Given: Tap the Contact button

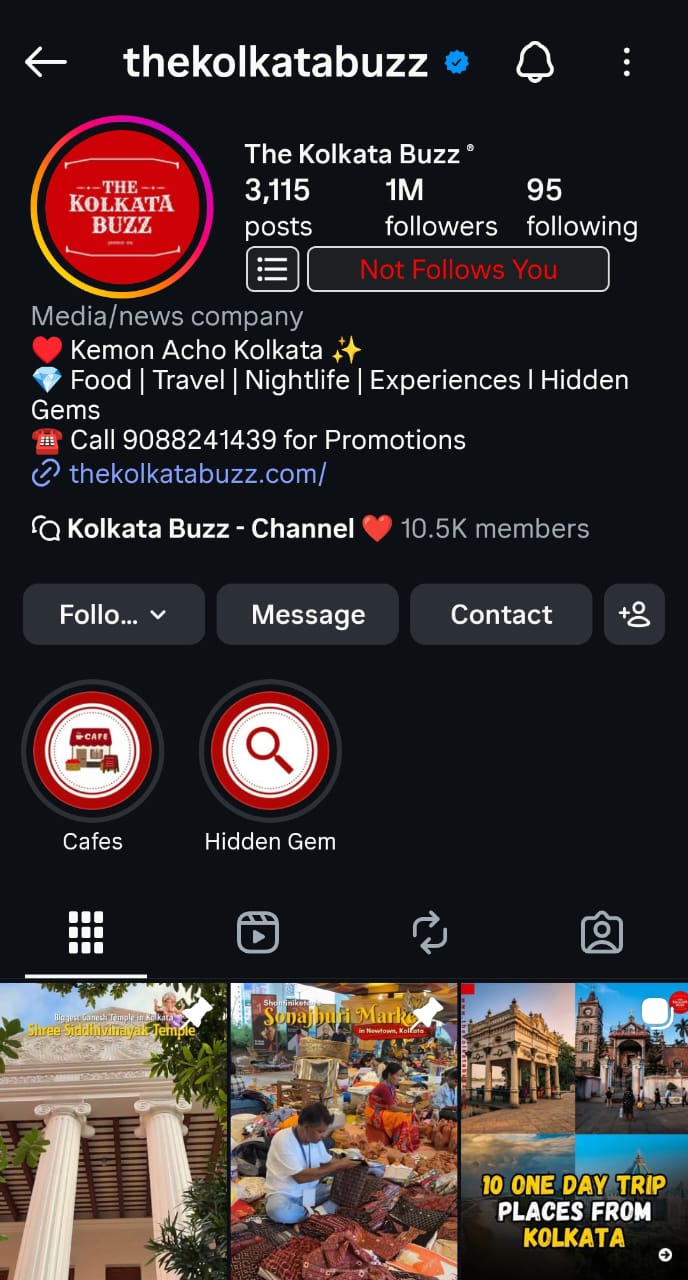Looking at the screenshot, I should (501, 614).
